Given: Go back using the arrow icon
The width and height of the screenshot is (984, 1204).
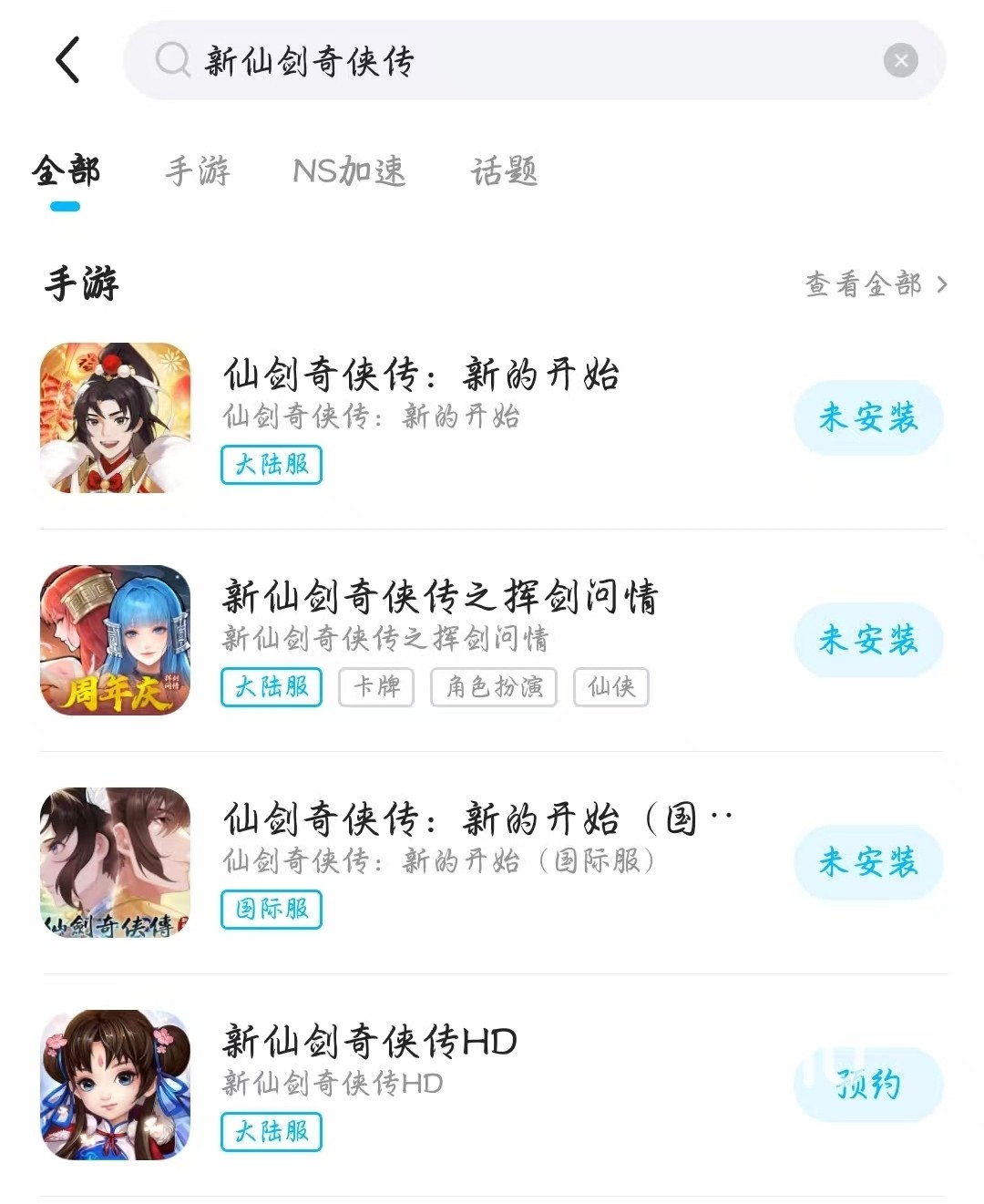Looking at the screenshot, I should pyautogui.click(x=68, y=60).
